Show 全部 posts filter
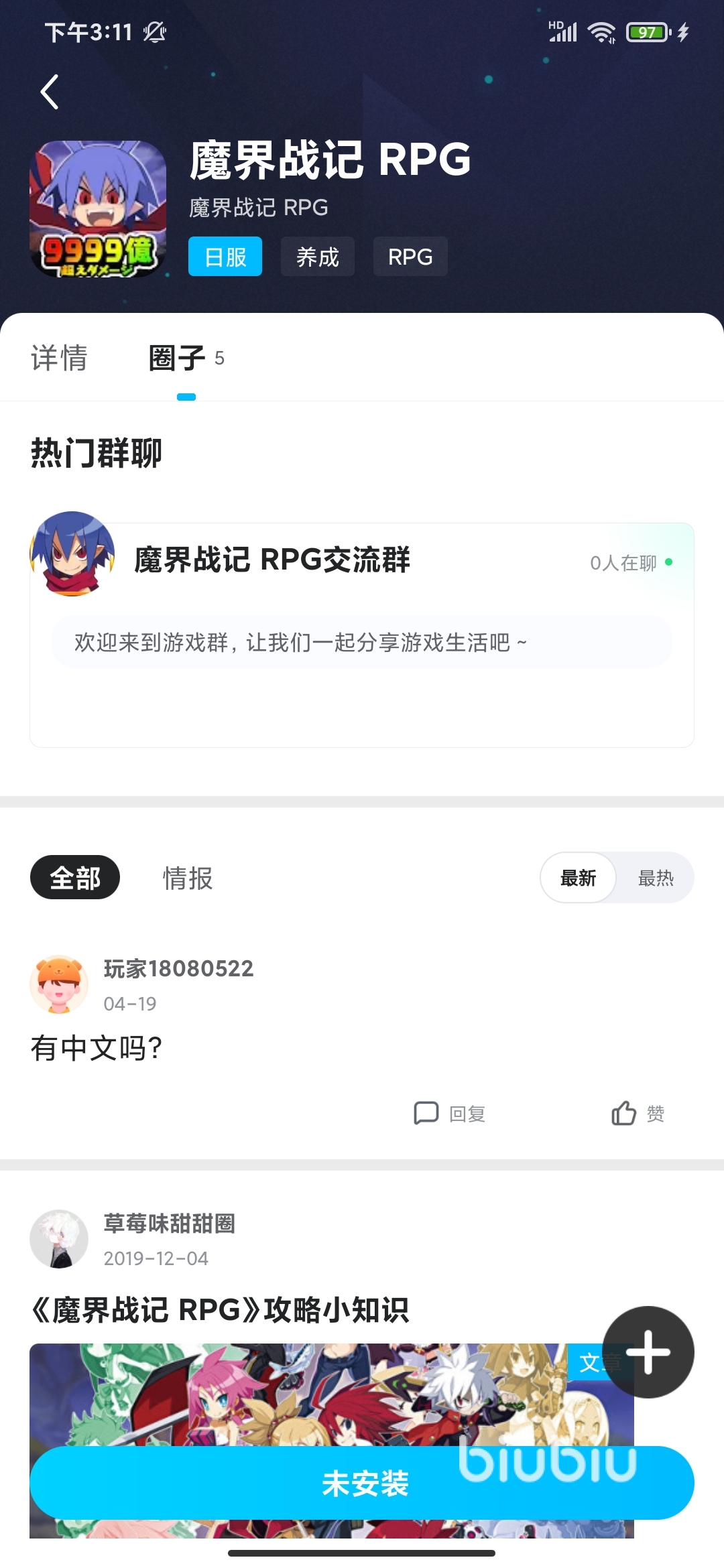This screenshot has width=724, height=1568. click(x=75, y=878)
